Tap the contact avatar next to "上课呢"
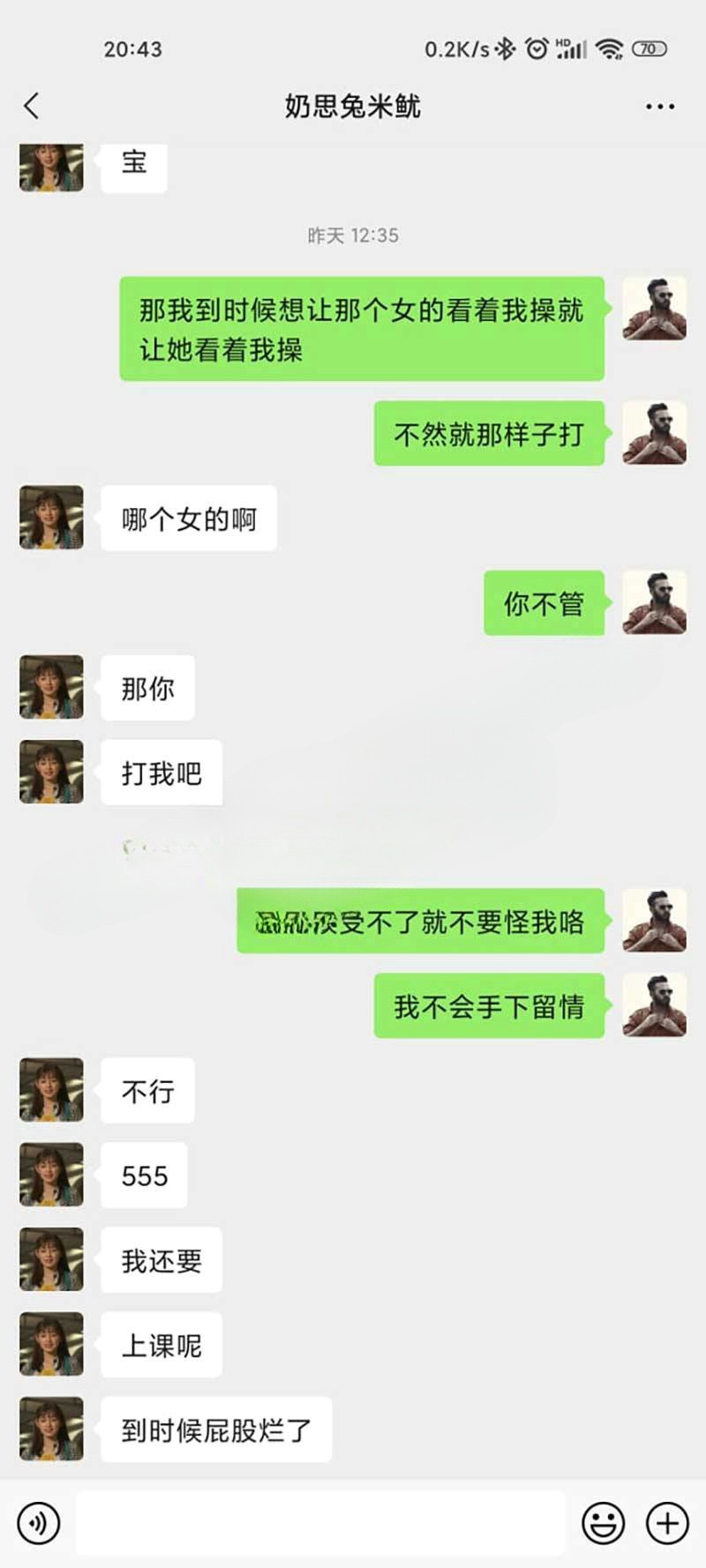Image resolution: width=706 pixels, height=1568 pixels. (51, 1344)
